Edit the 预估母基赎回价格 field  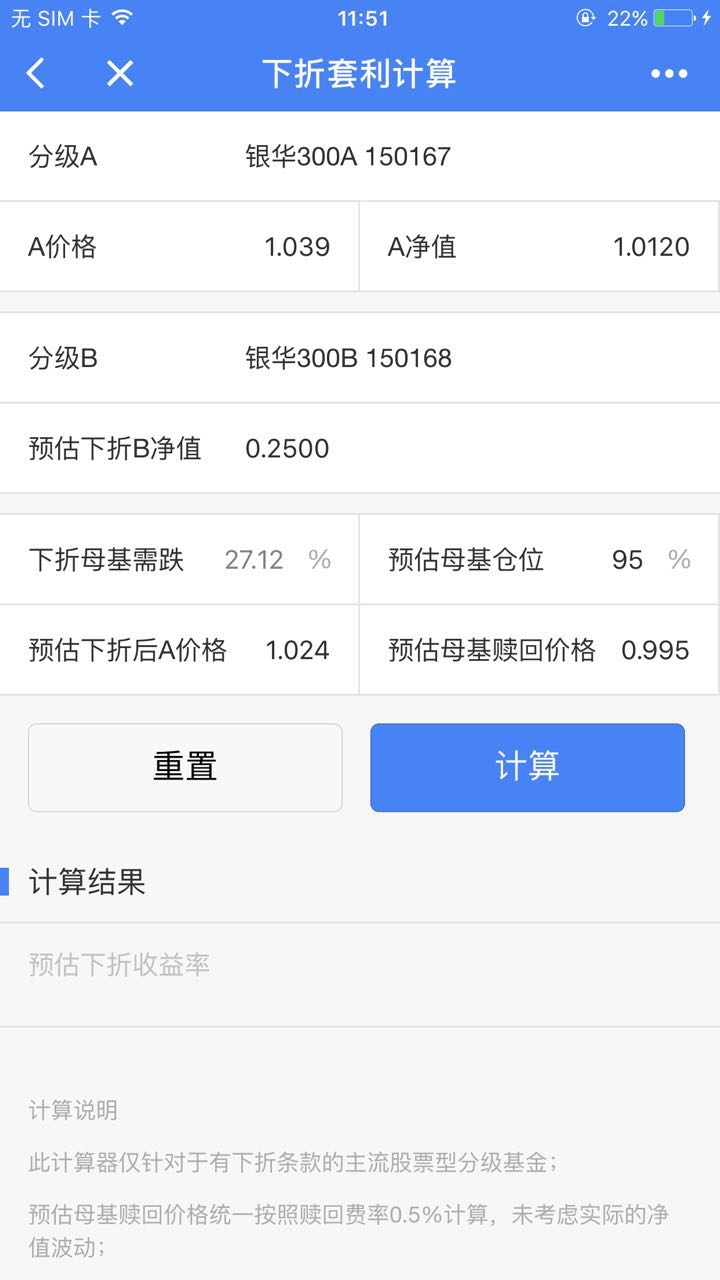655,651
